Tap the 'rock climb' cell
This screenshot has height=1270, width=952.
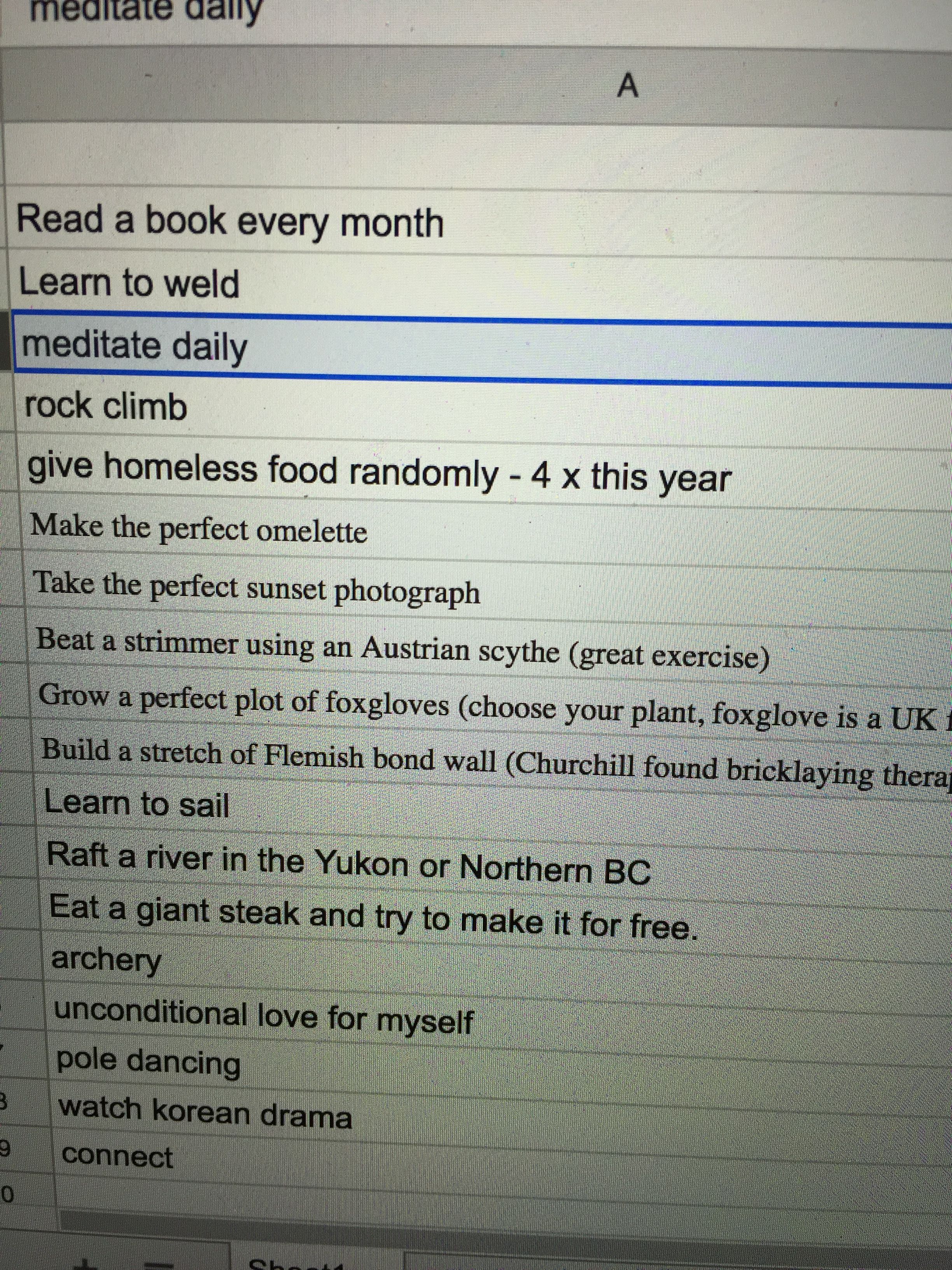point(106,407)
